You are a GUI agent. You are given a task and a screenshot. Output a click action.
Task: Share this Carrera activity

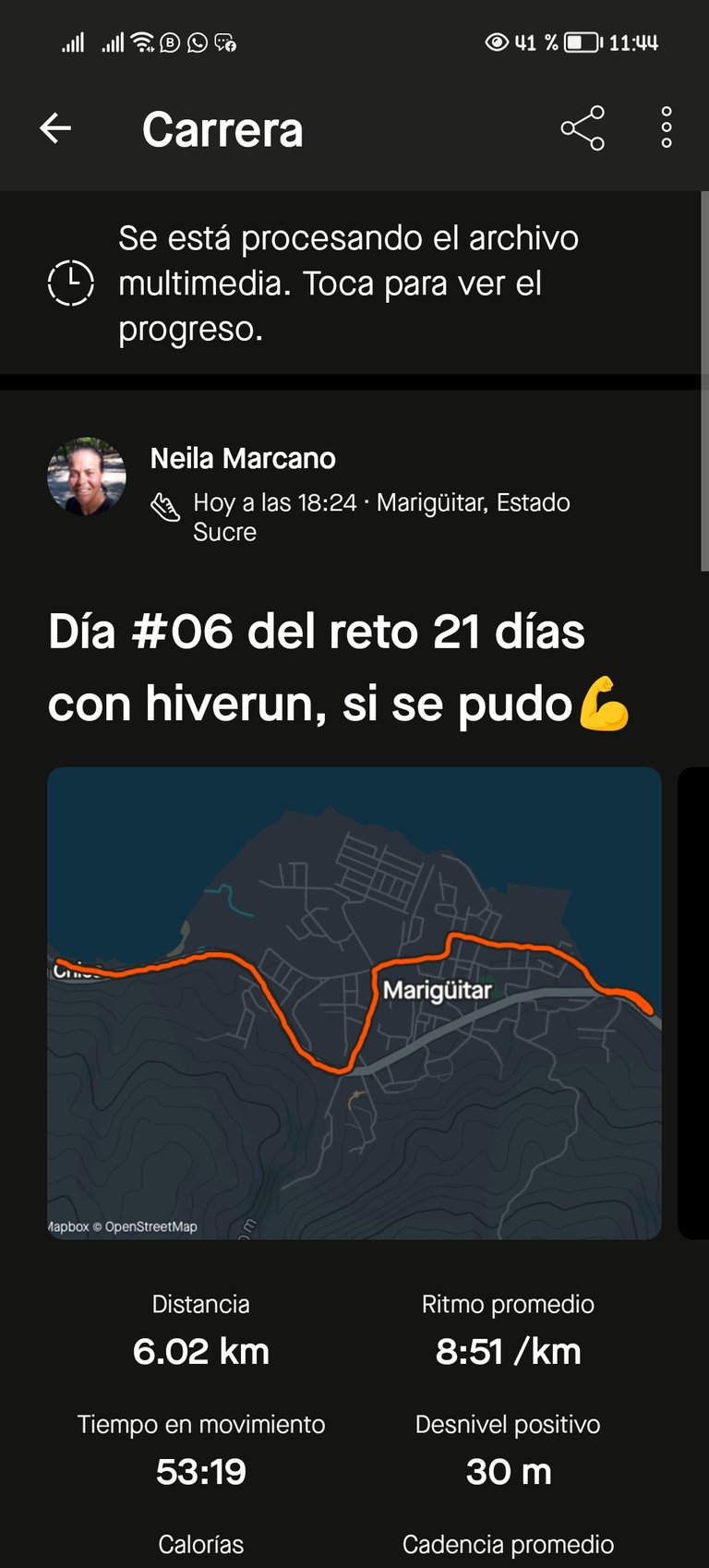pos(583,128)
